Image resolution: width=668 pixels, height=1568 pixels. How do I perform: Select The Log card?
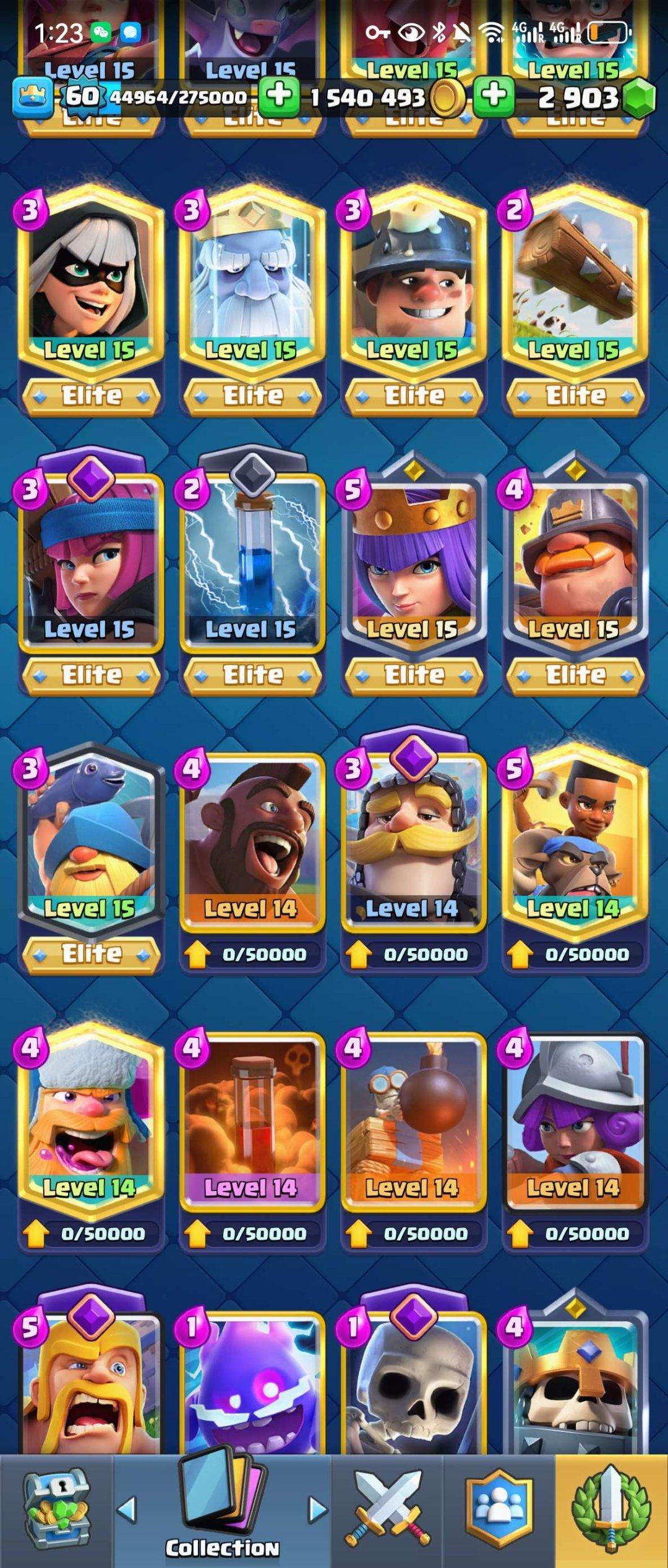(x=575, y=278)
